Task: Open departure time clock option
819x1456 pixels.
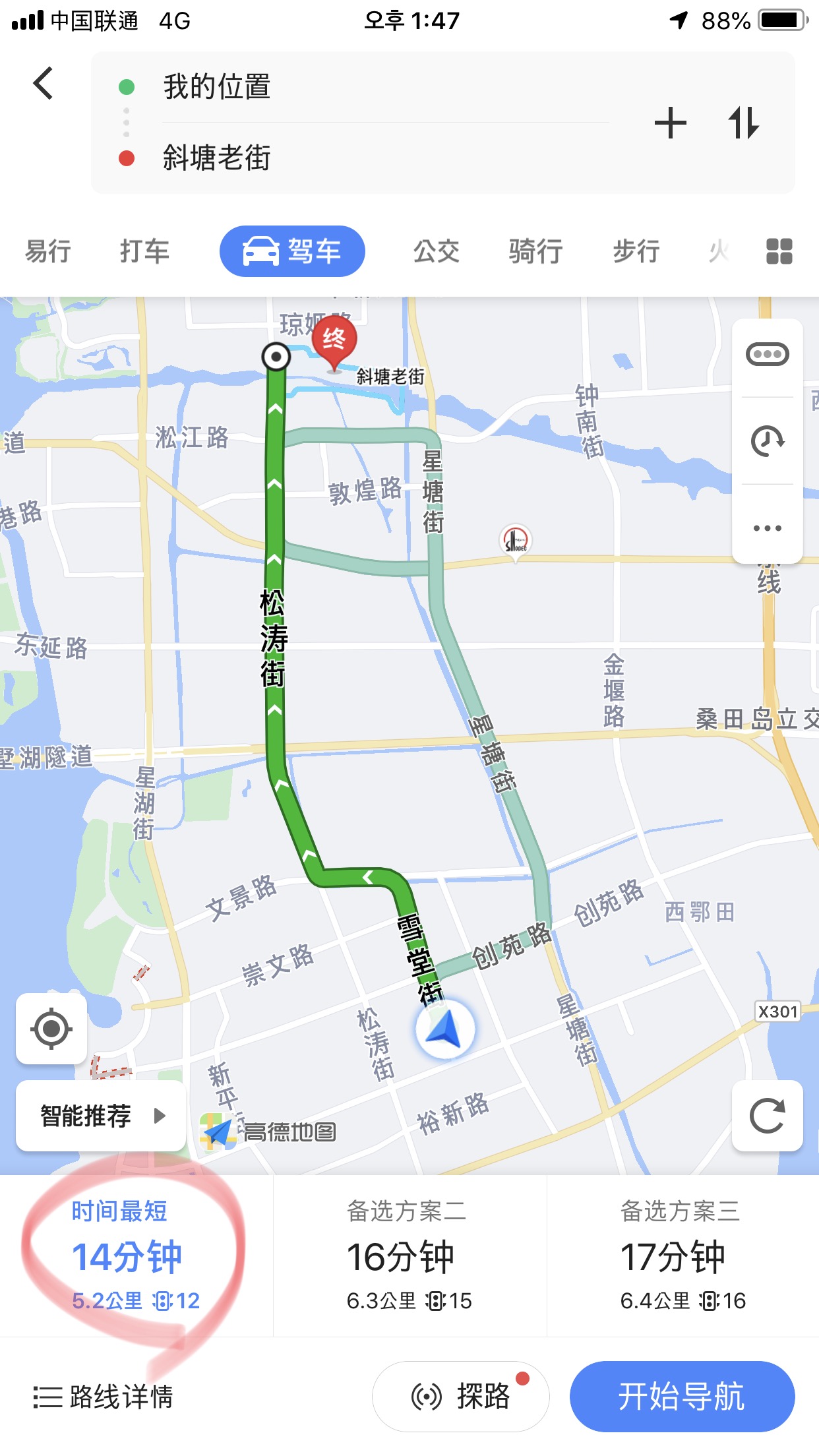Action: click(767, 440)
